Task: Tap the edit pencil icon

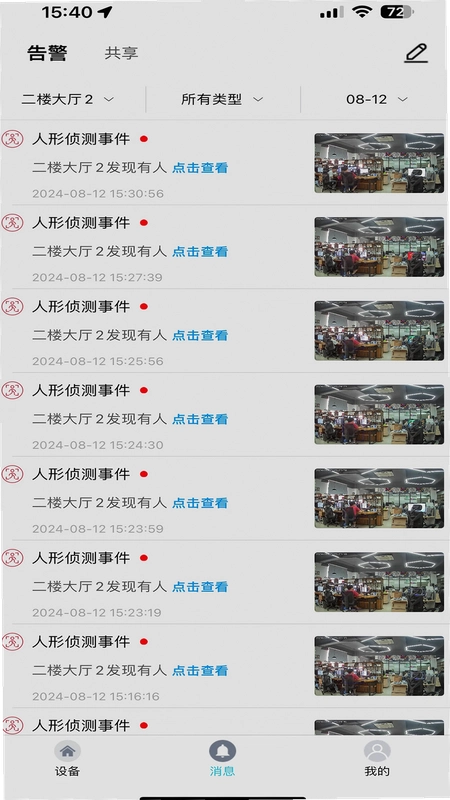Action: point(416,53)
